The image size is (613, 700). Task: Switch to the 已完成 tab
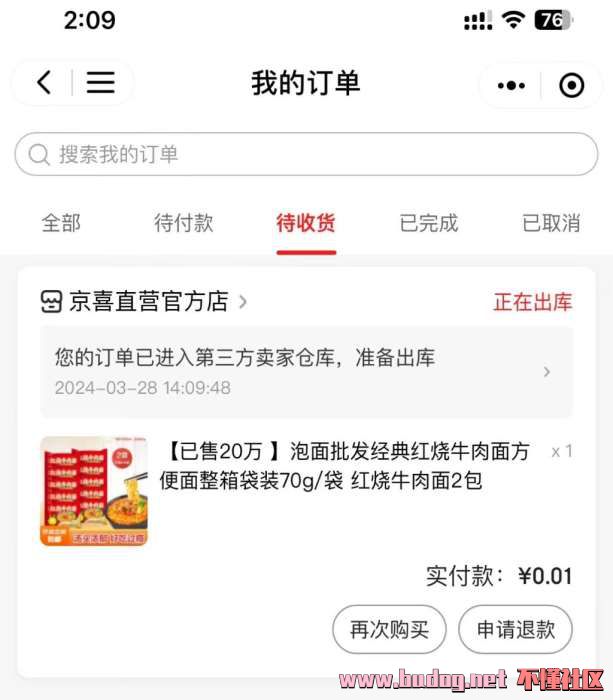[428, 223]
